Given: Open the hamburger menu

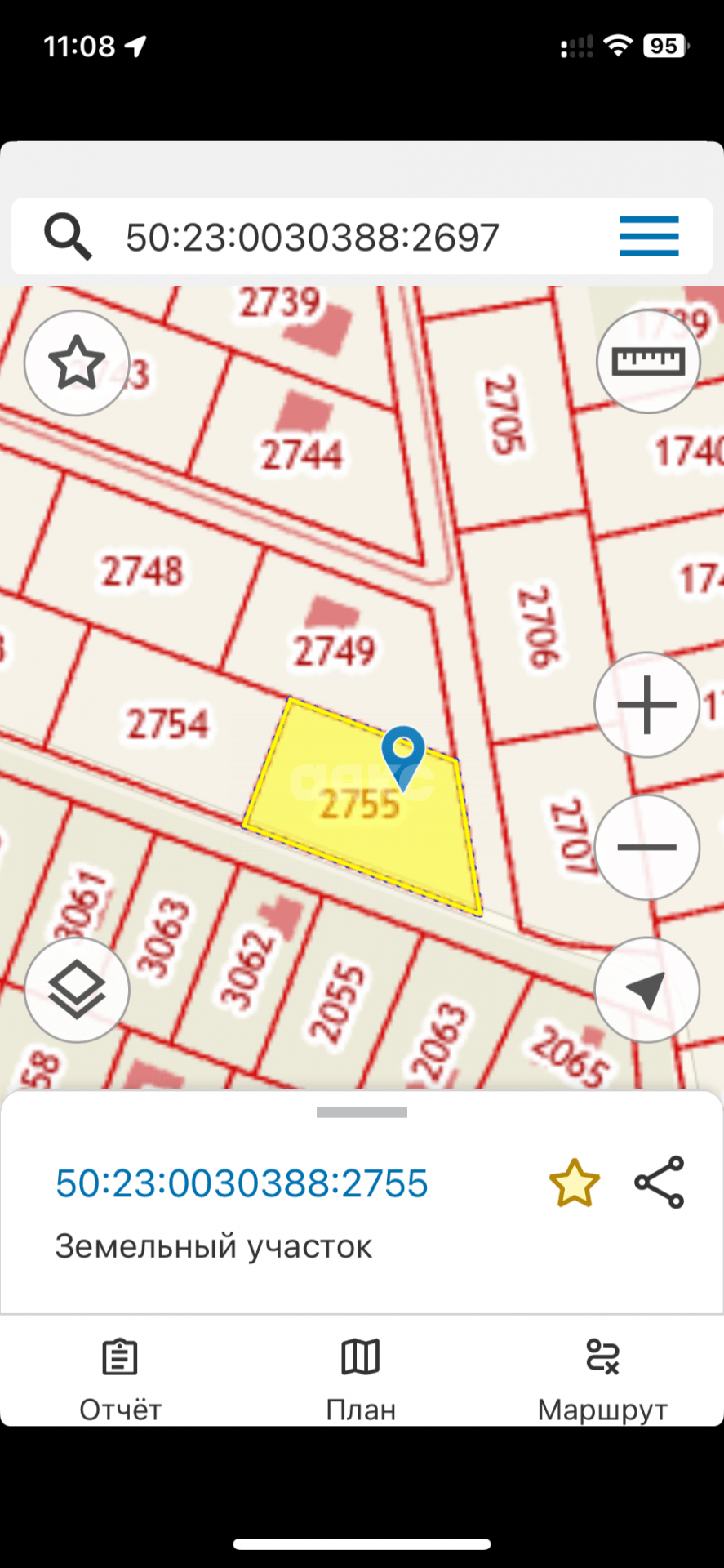Looking at the screenshot, I should (x=649, y=237).
